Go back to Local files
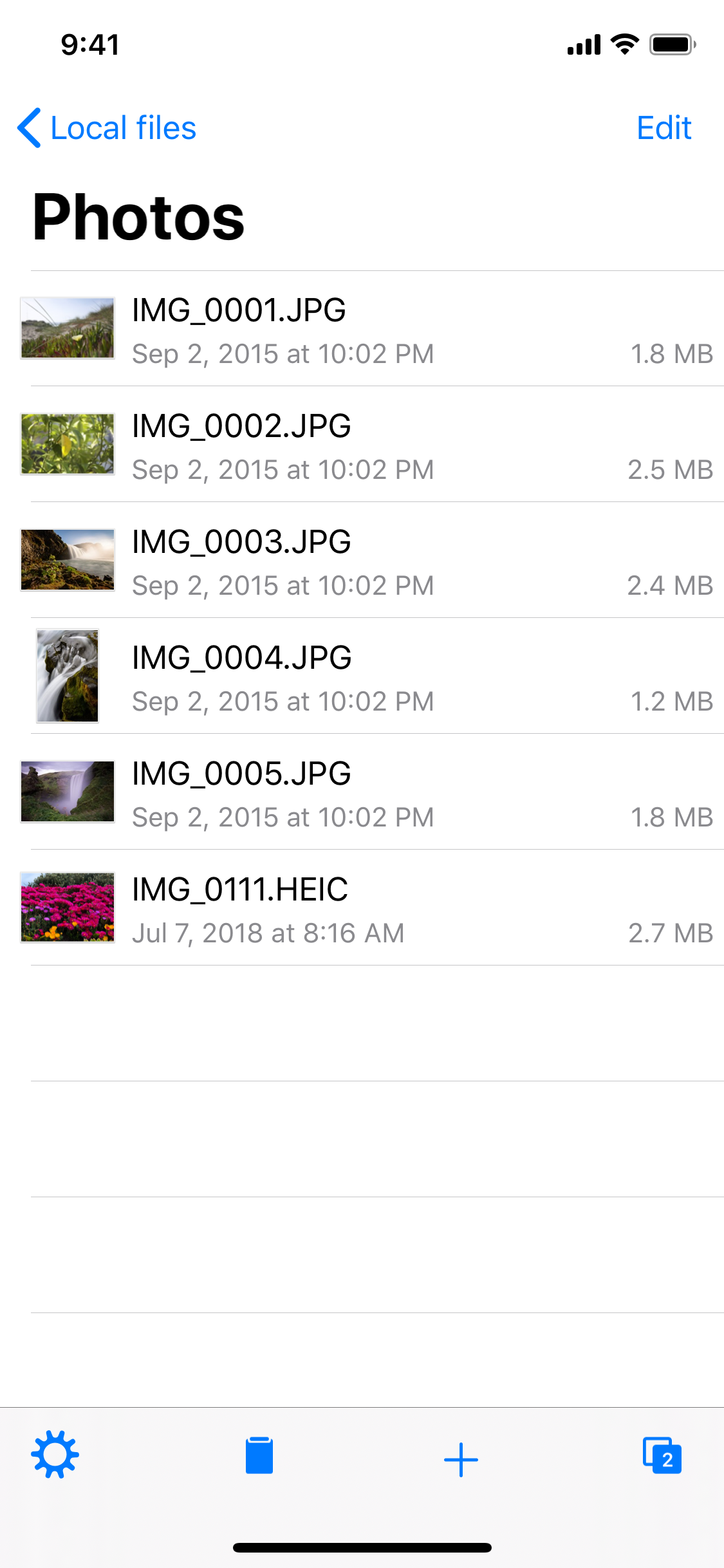This screenshot has width=724, height=1568. [x=107, y=127]
